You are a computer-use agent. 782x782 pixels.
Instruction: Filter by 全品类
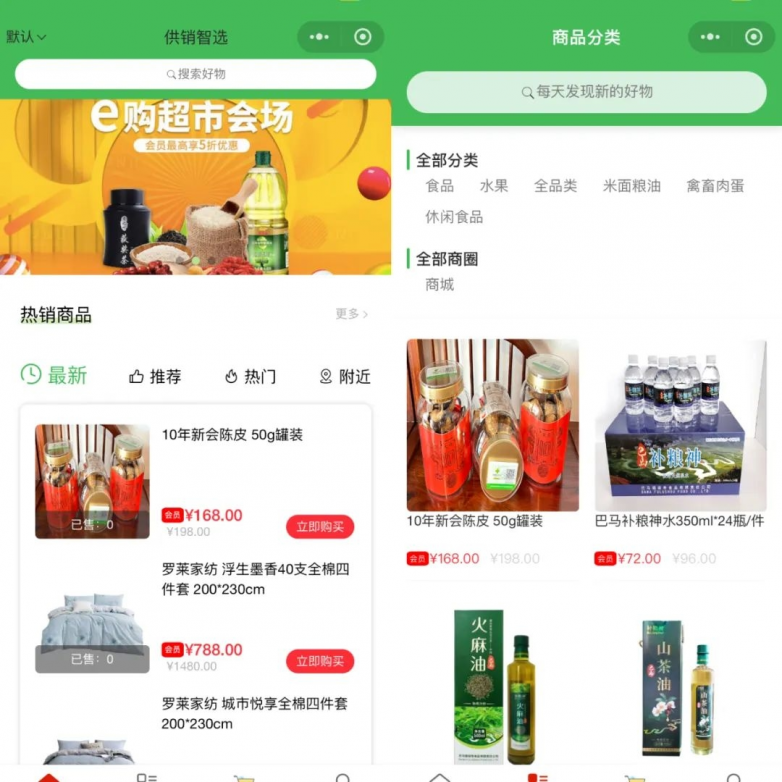tap(555, 186)
